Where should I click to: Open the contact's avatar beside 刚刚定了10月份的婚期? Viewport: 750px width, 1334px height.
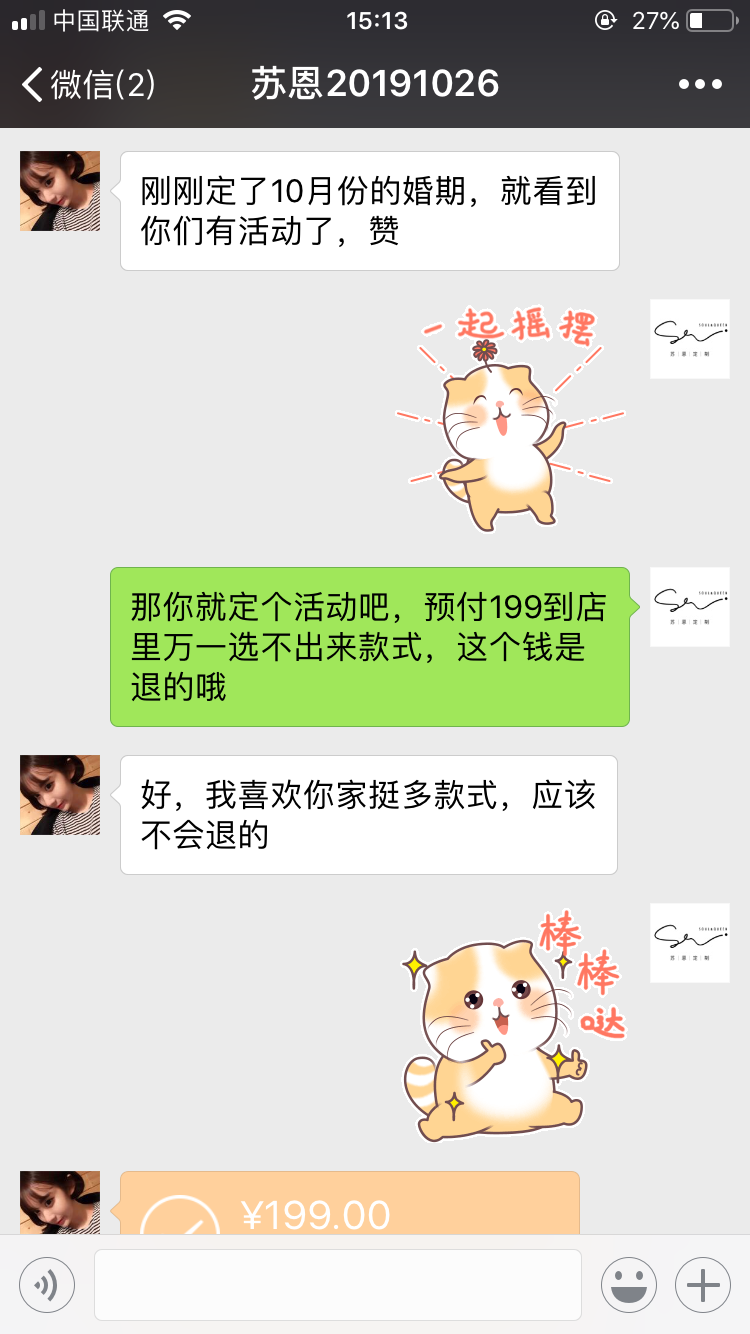(60, 191)
